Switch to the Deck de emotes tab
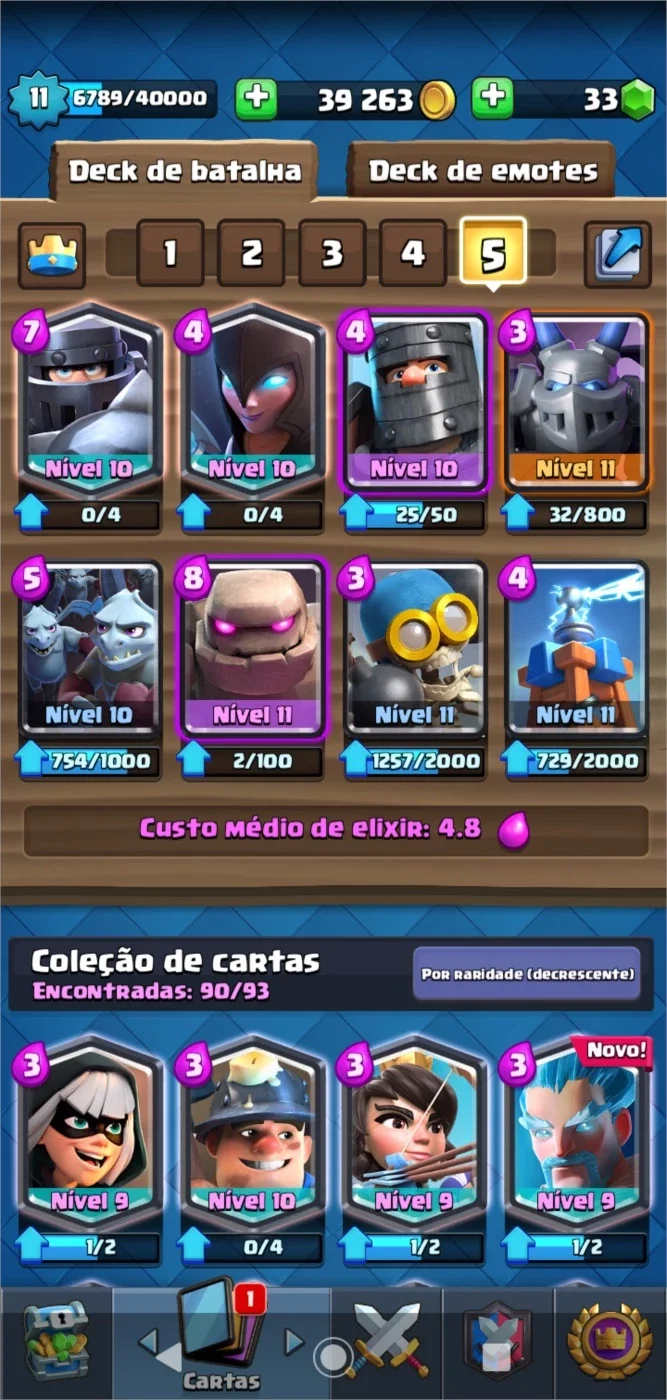The width and height of the screenshot is (667, 1400). coord(482,171)
